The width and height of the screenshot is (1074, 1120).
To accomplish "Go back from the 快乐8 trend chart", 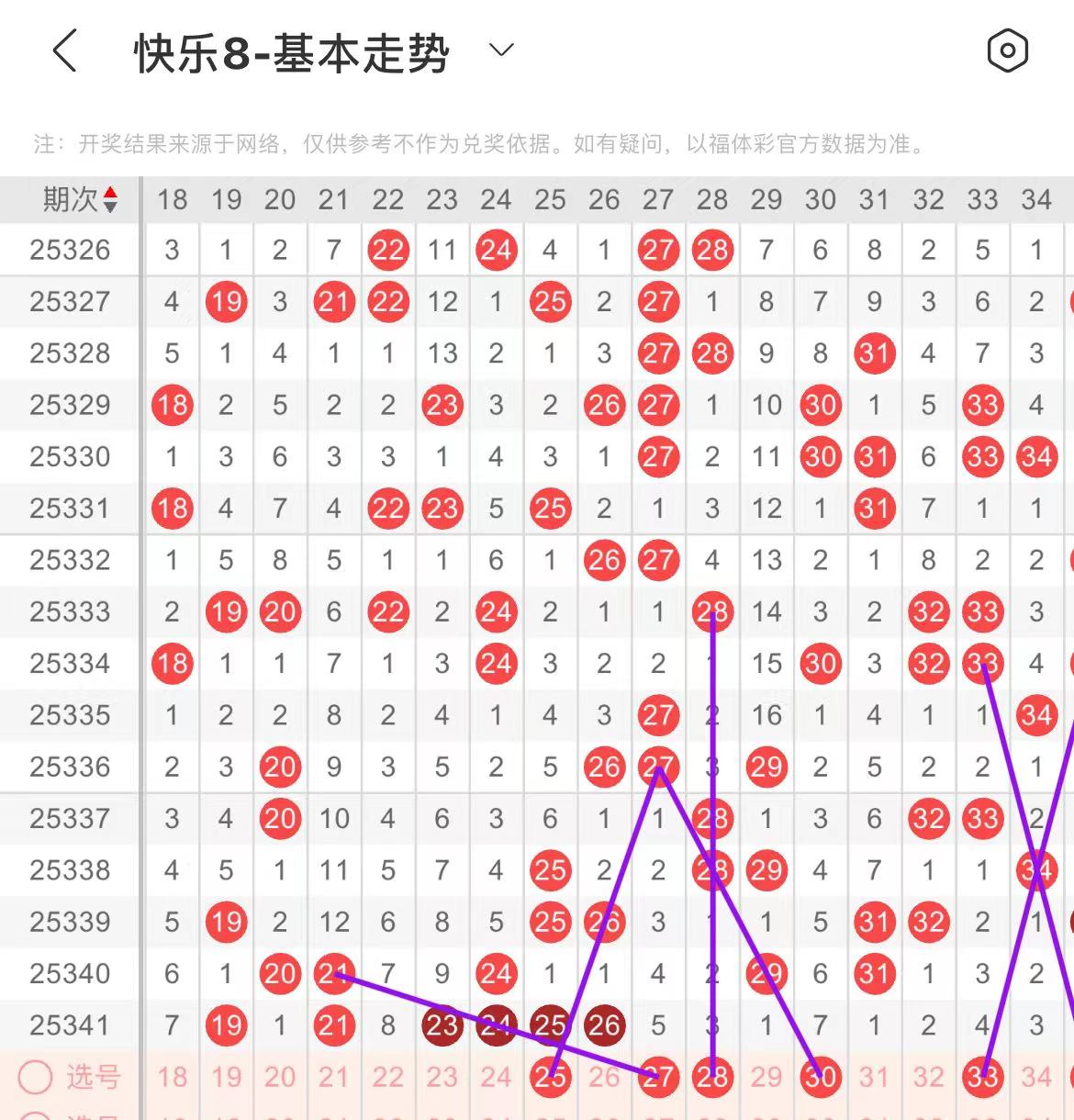I will [x=64, y=50].
